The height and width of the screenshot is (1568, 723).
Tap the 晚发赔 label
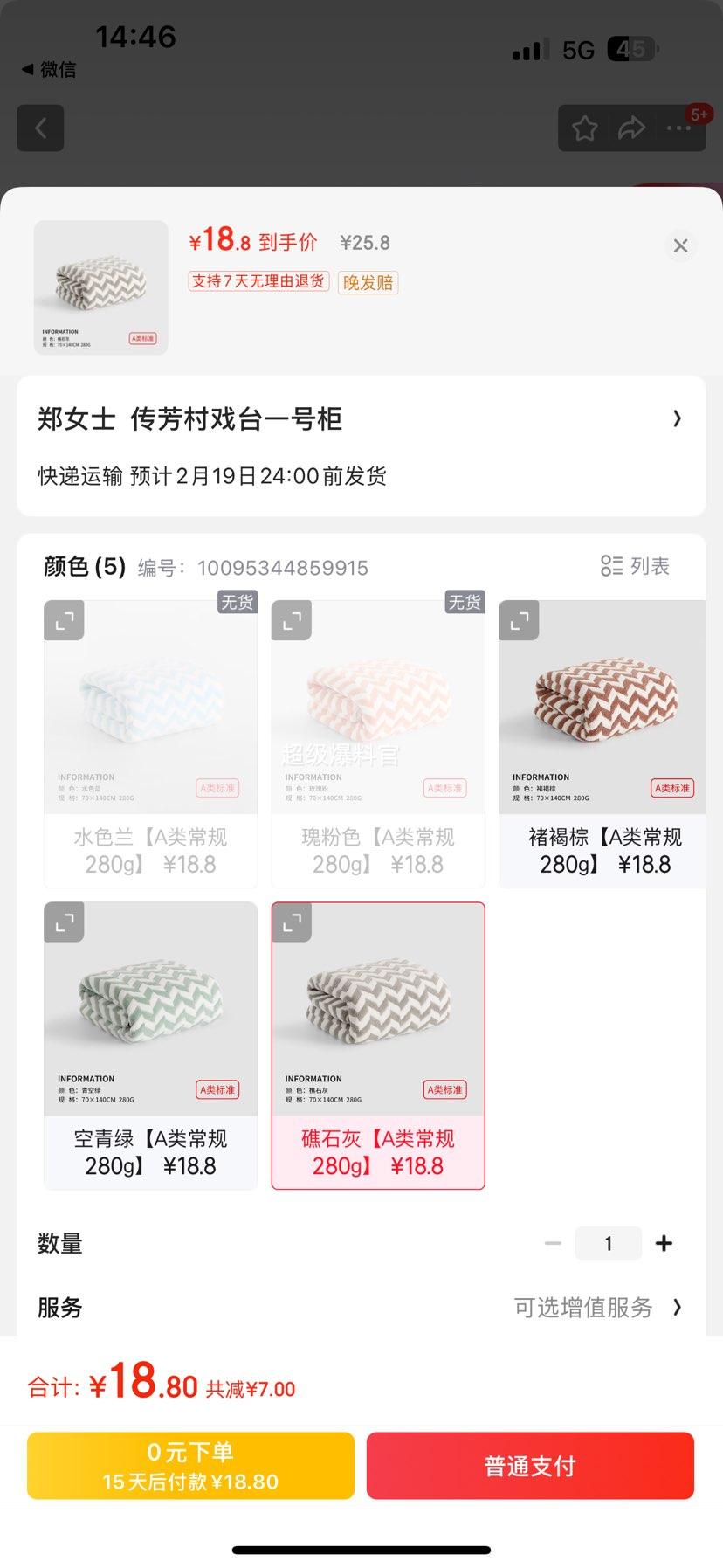click(x=368, y=283)
